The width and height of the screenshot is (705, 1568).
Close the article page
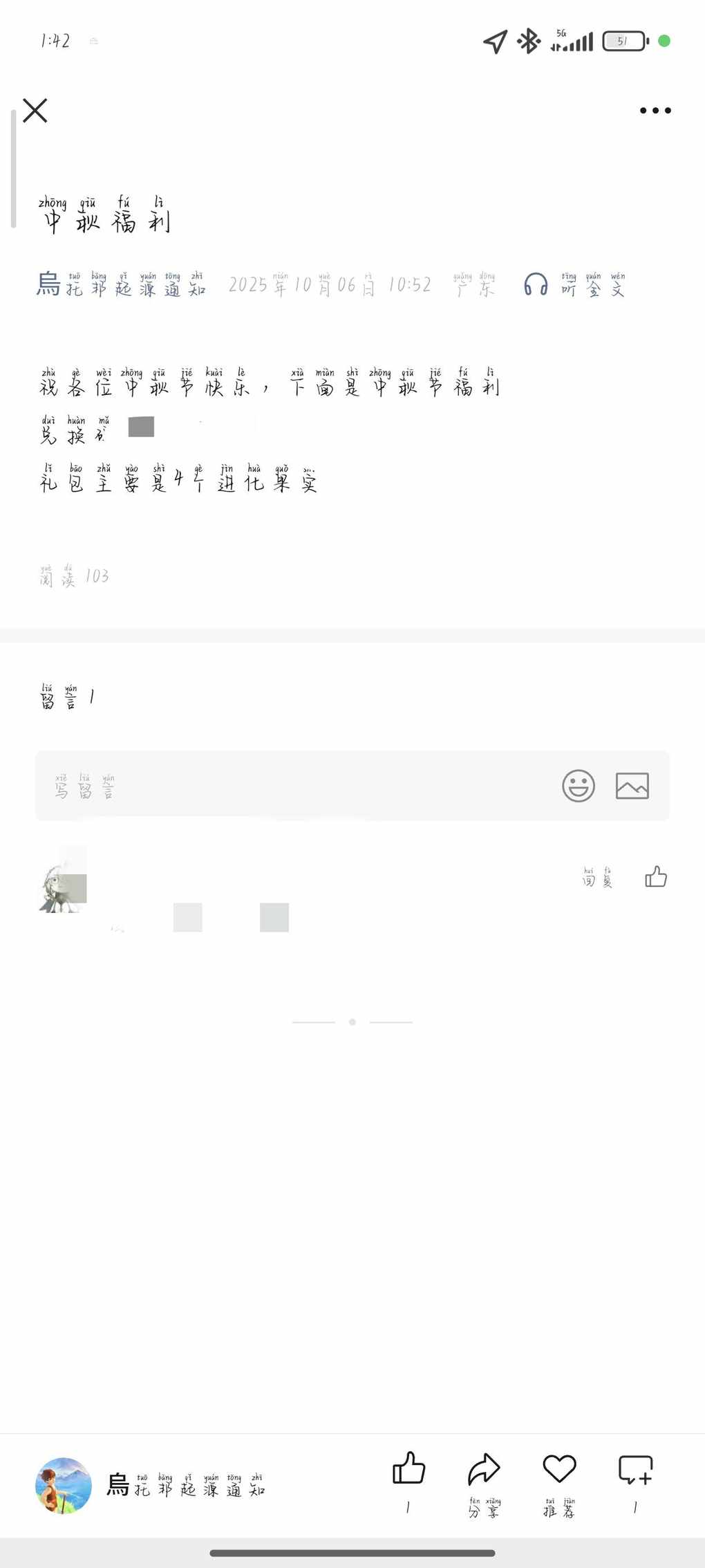coord(35,111)
